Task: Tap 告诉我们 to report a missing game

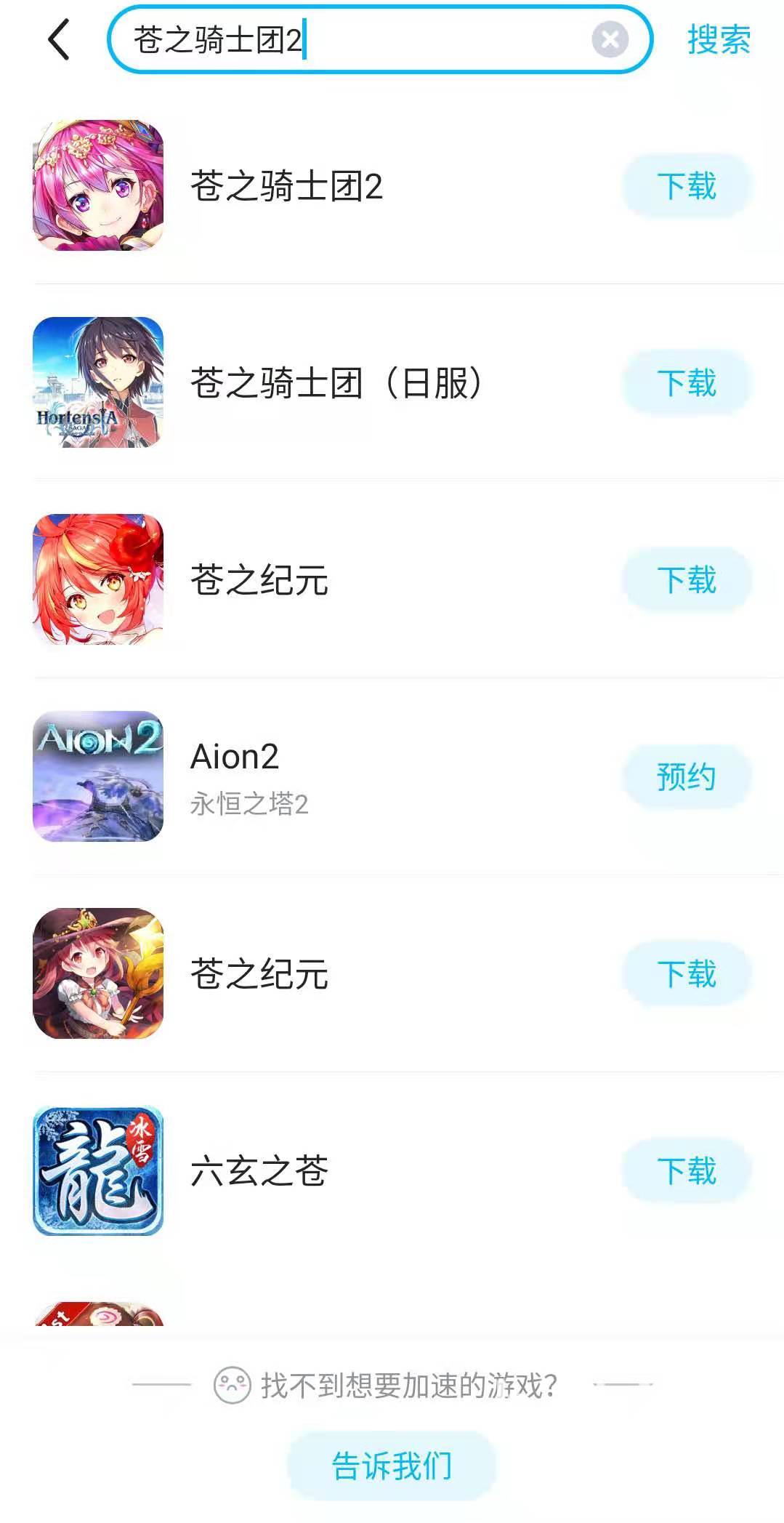Action: click(392, 1465)
